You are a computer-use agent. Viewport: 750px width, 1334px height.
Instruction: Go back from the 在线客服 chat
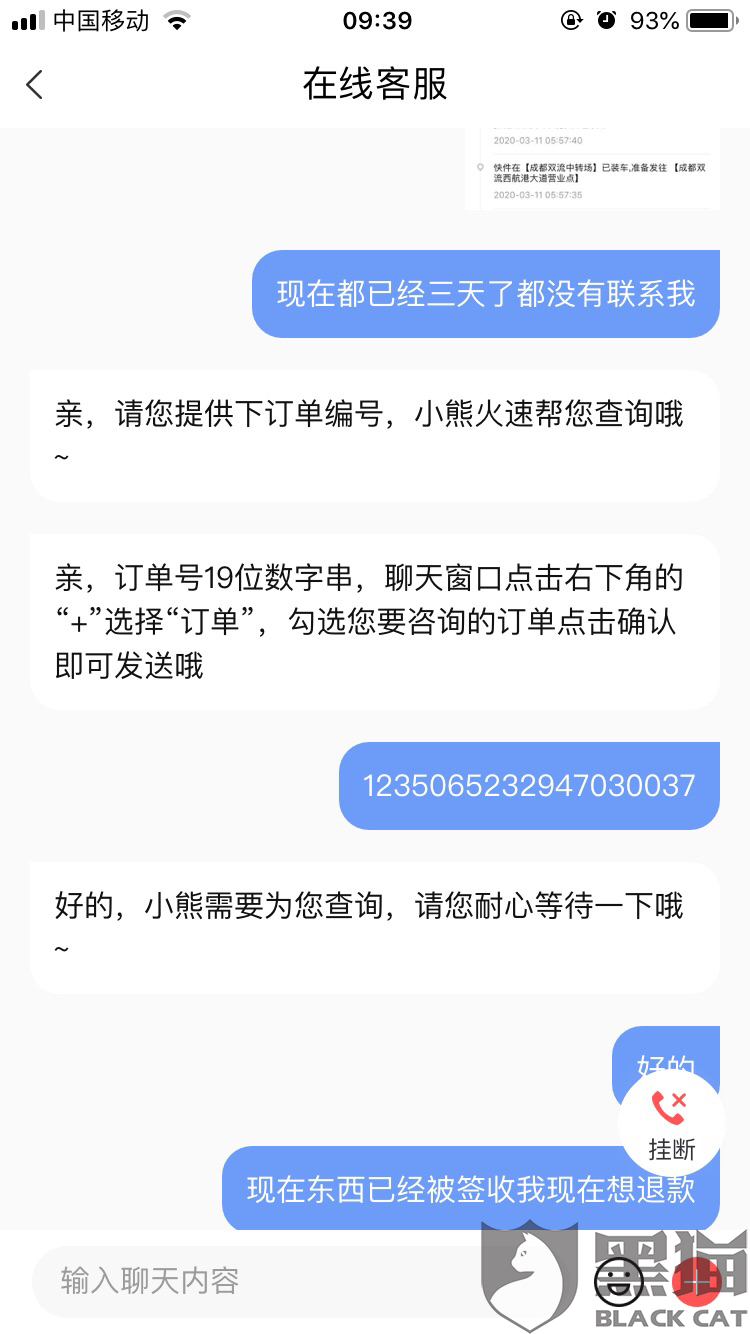coord(35,85)
